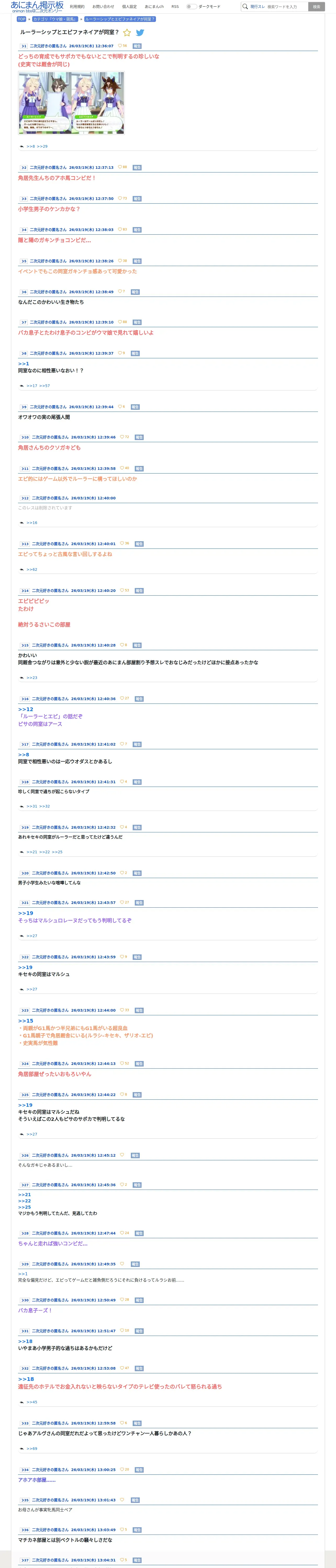Toggle the ダークモード switch
The width and height of the screenshot is (336, 1568).
tap(192, 7)
